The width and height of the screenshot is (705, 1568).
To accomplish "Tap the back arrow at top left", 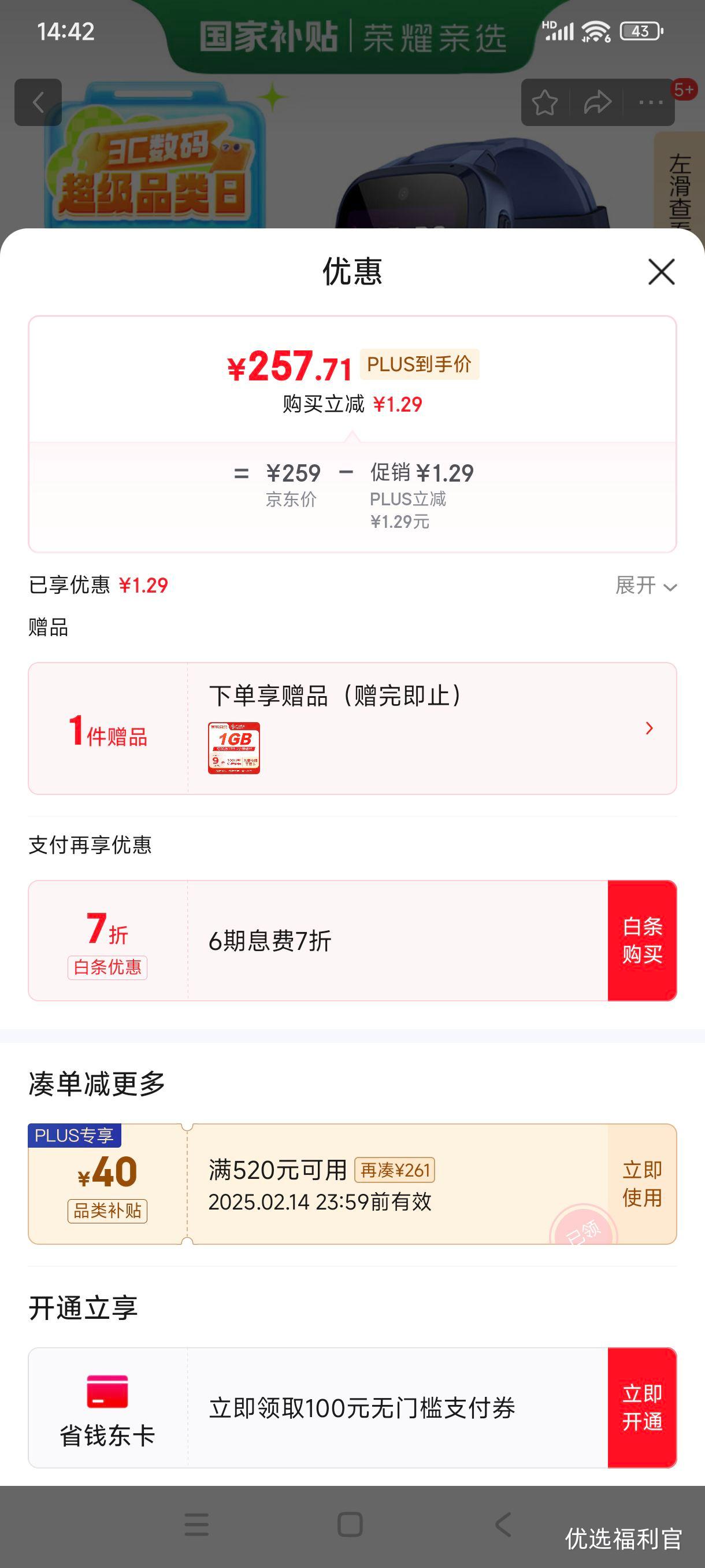I will point(38,102).
